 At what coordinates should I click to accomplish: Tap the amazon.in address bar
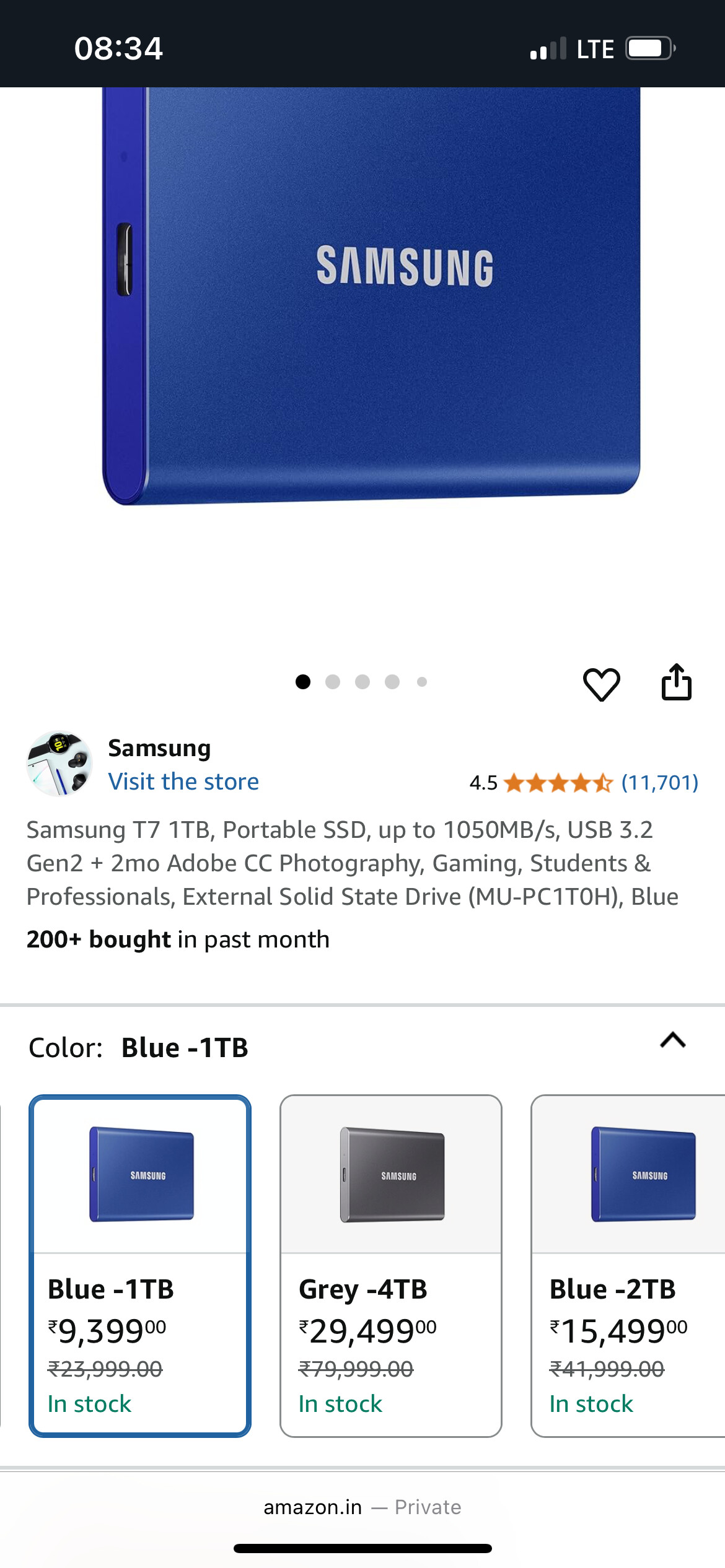362,1507
